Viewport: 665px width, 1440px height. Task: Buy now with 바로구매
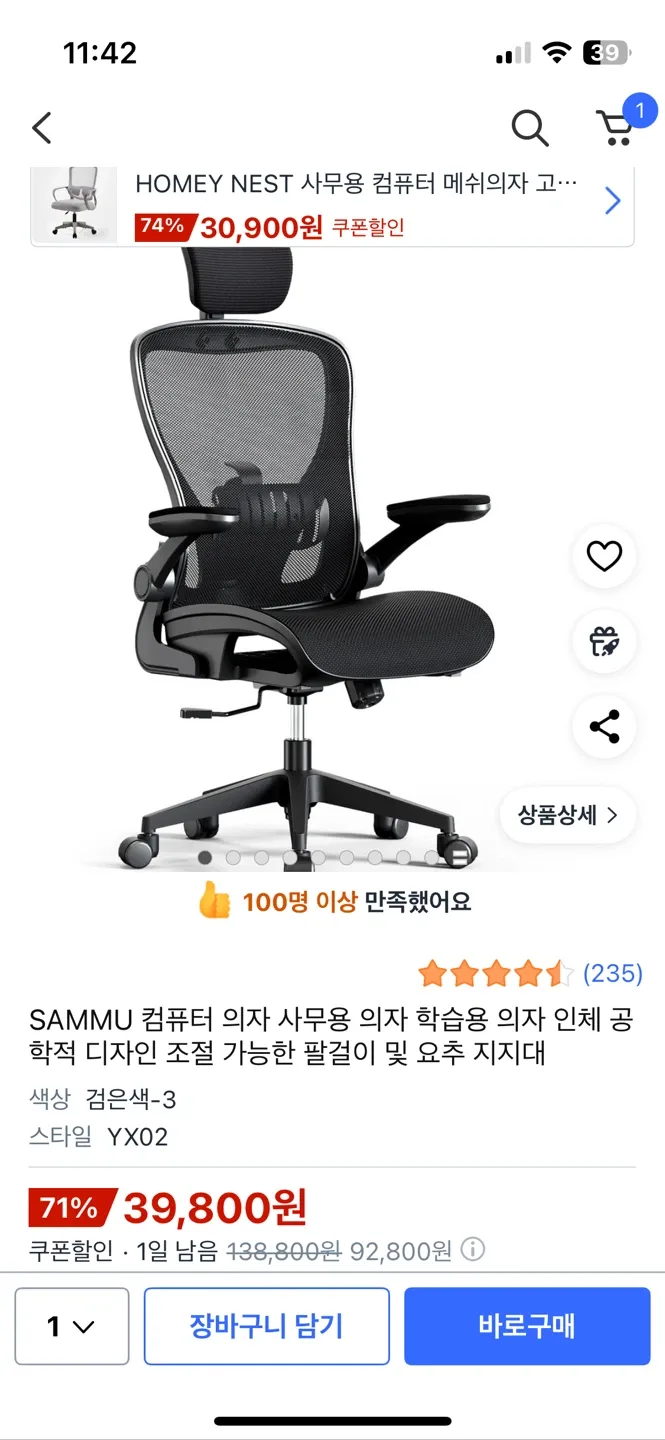[x=527, y=1326]
